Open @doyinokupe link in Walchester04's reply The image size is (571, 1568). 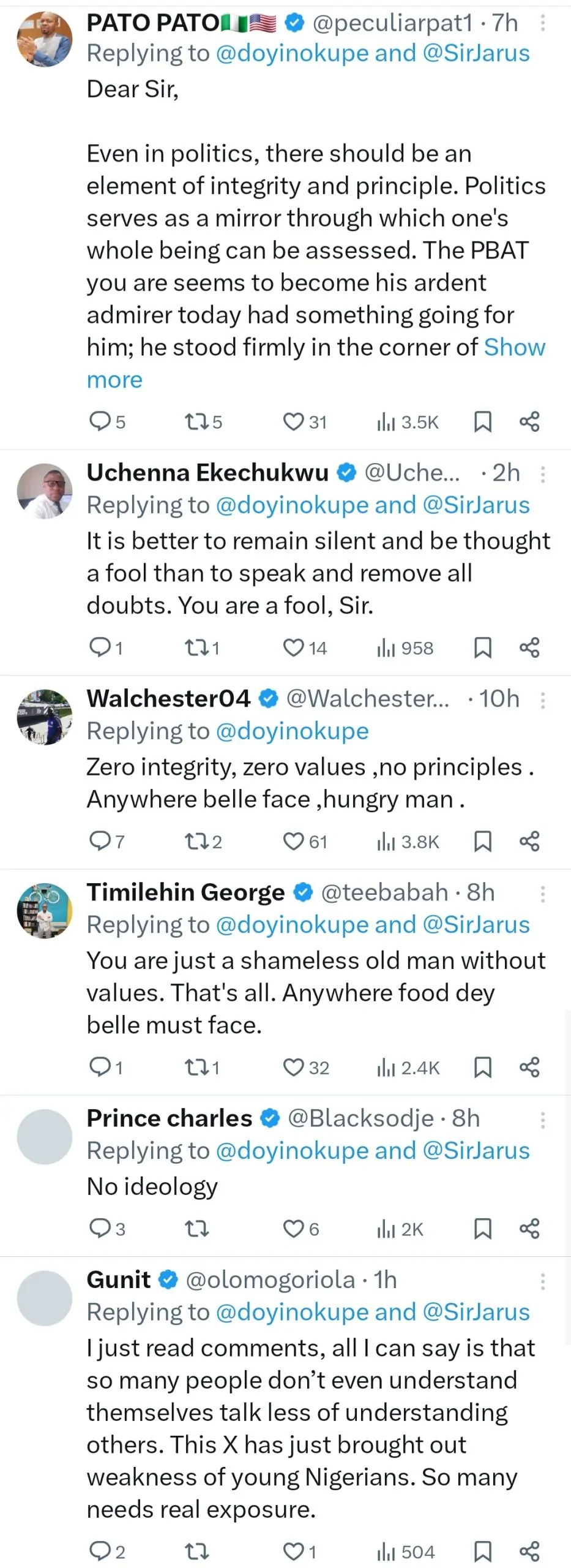(x=292, y=731)
